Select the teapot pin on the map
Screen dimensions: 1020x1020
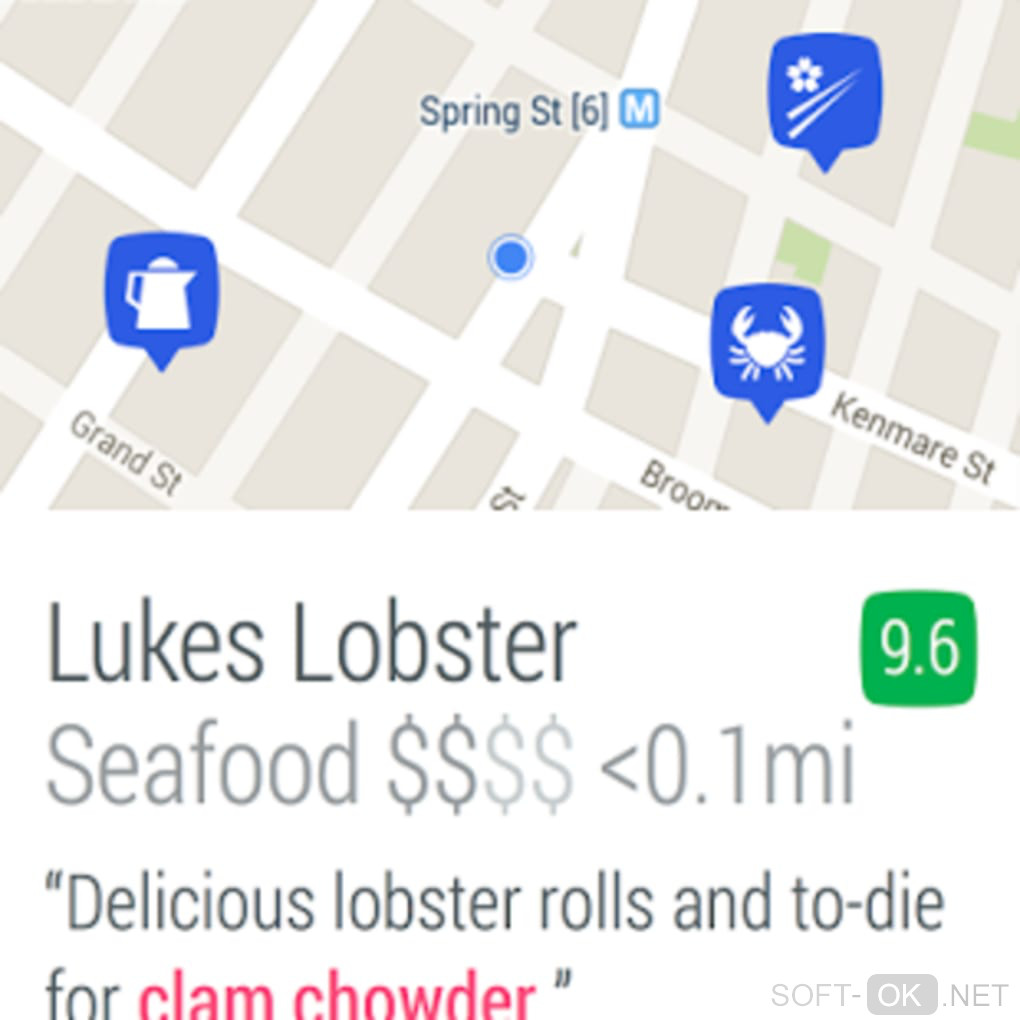(x=161, y=293)
